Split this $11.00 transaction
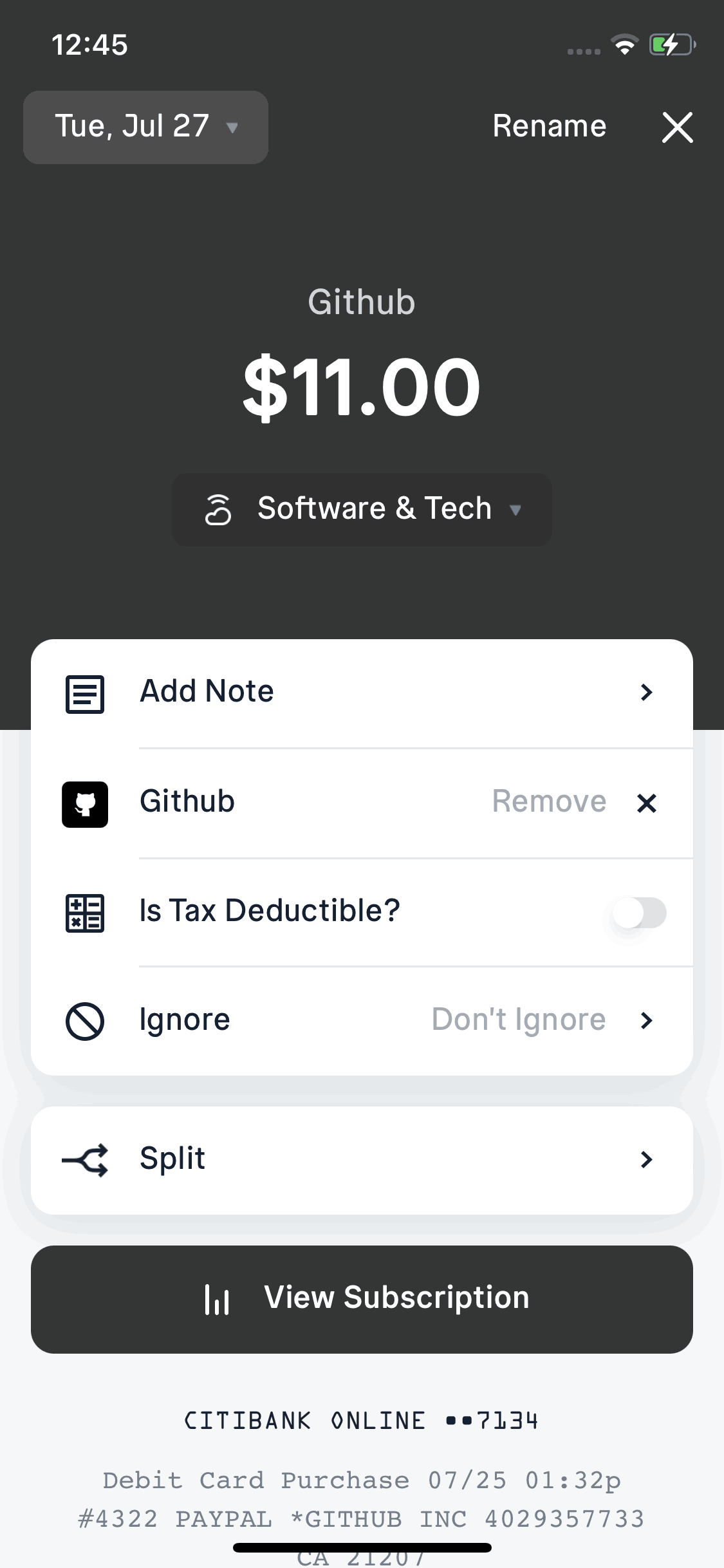This screenshot has height=1568, width=724. [362, 1160]
